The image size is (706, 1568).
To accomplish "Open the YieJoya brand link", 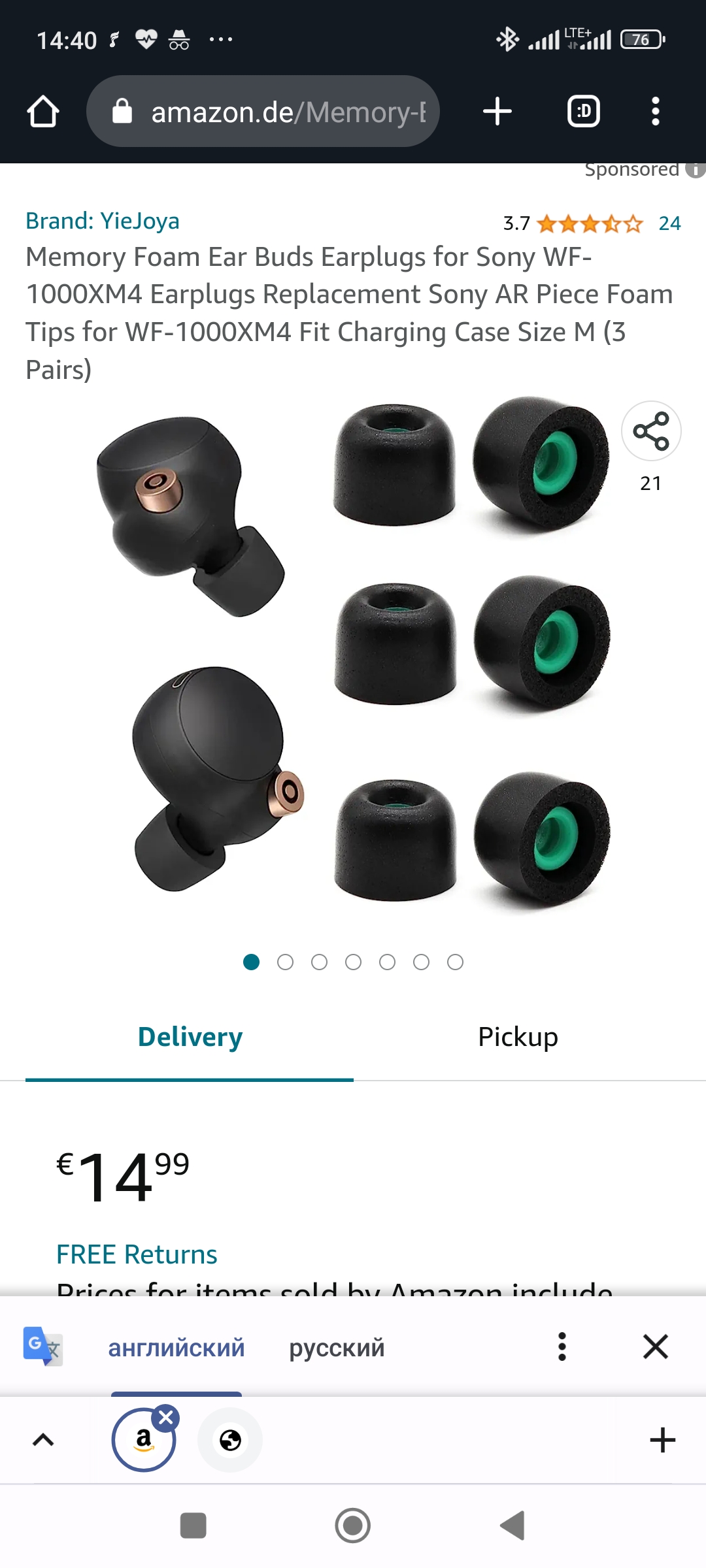I will (103, 221).
